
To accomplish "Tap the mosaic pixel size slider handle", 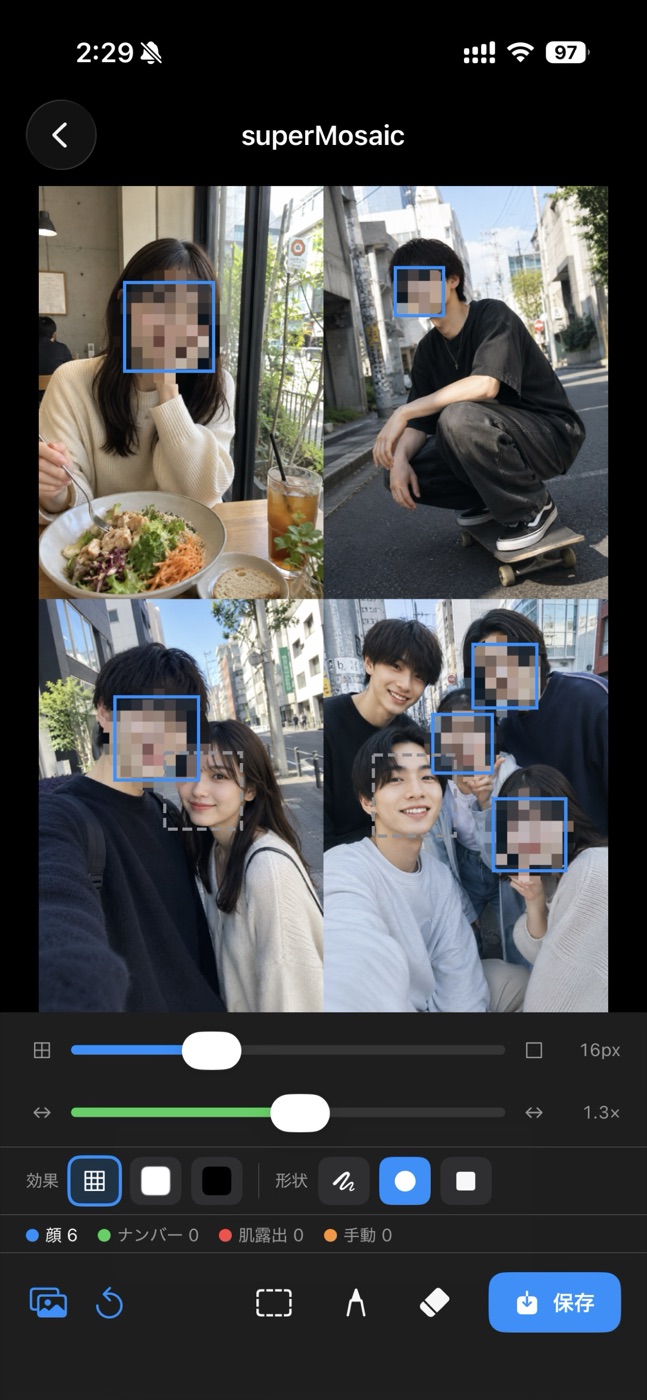I will 211,1051.
